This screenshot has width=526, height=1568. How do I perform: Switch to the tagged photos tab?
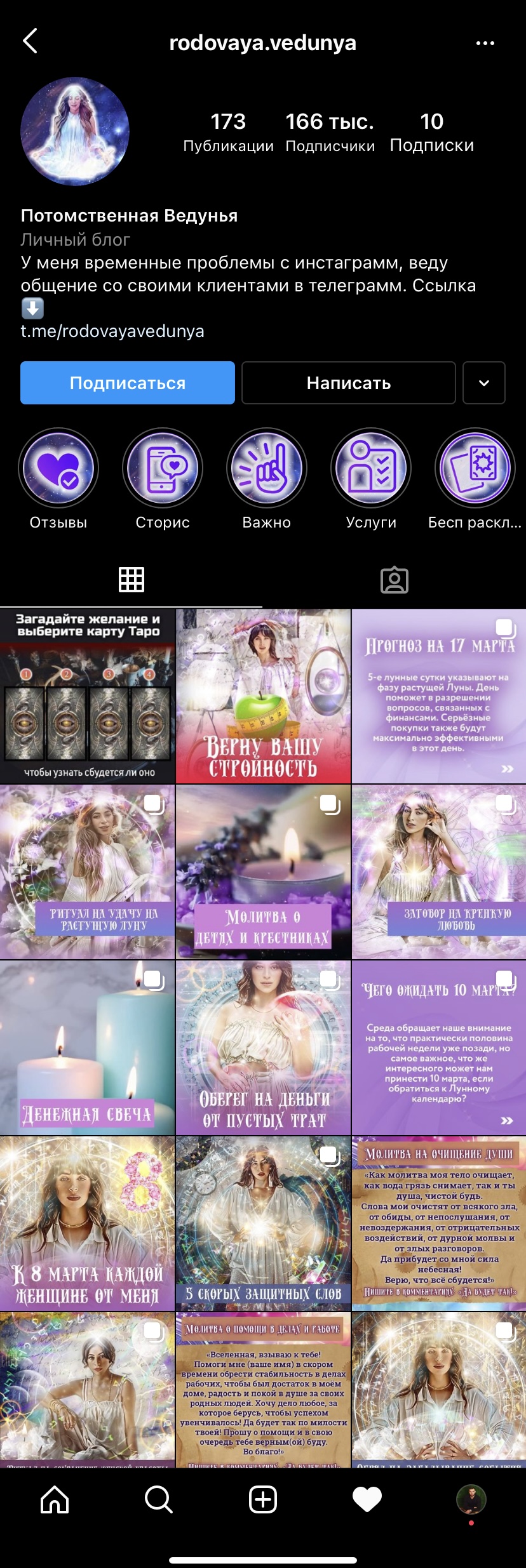pos(394,580)
